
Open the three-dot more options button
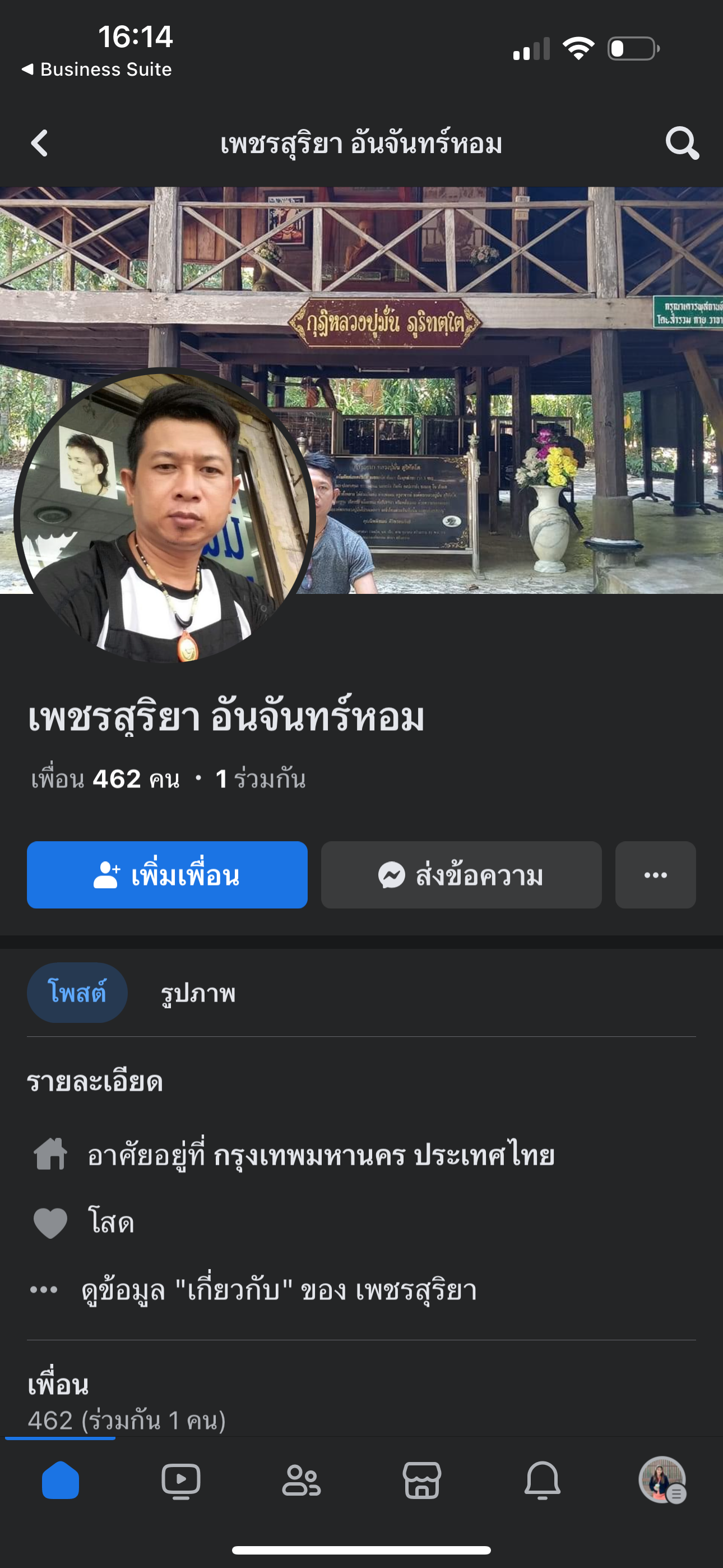coord(655,875)
